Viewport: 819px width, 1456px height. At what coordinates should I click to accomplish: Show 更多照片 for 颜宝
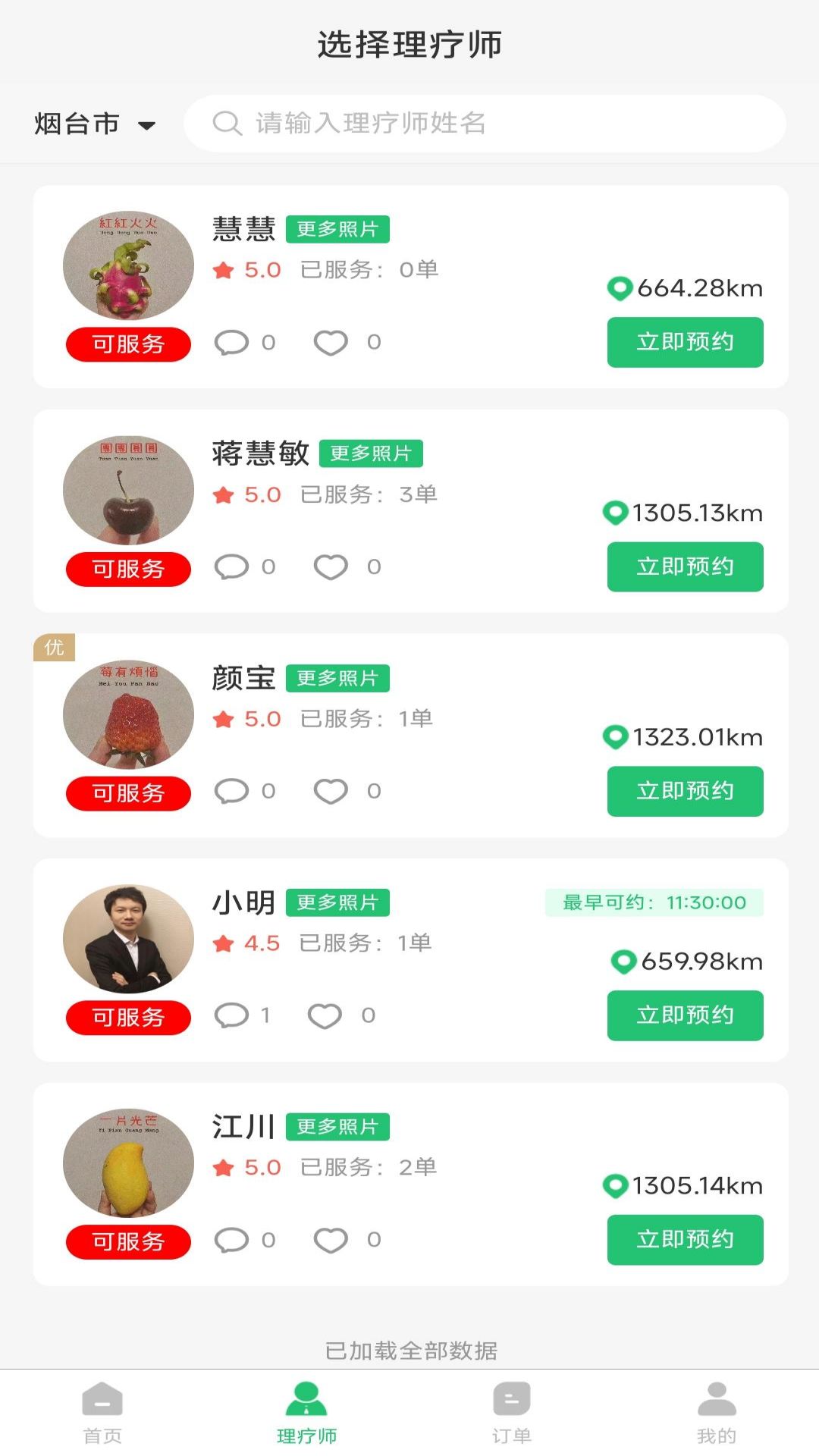click(337, 678)
